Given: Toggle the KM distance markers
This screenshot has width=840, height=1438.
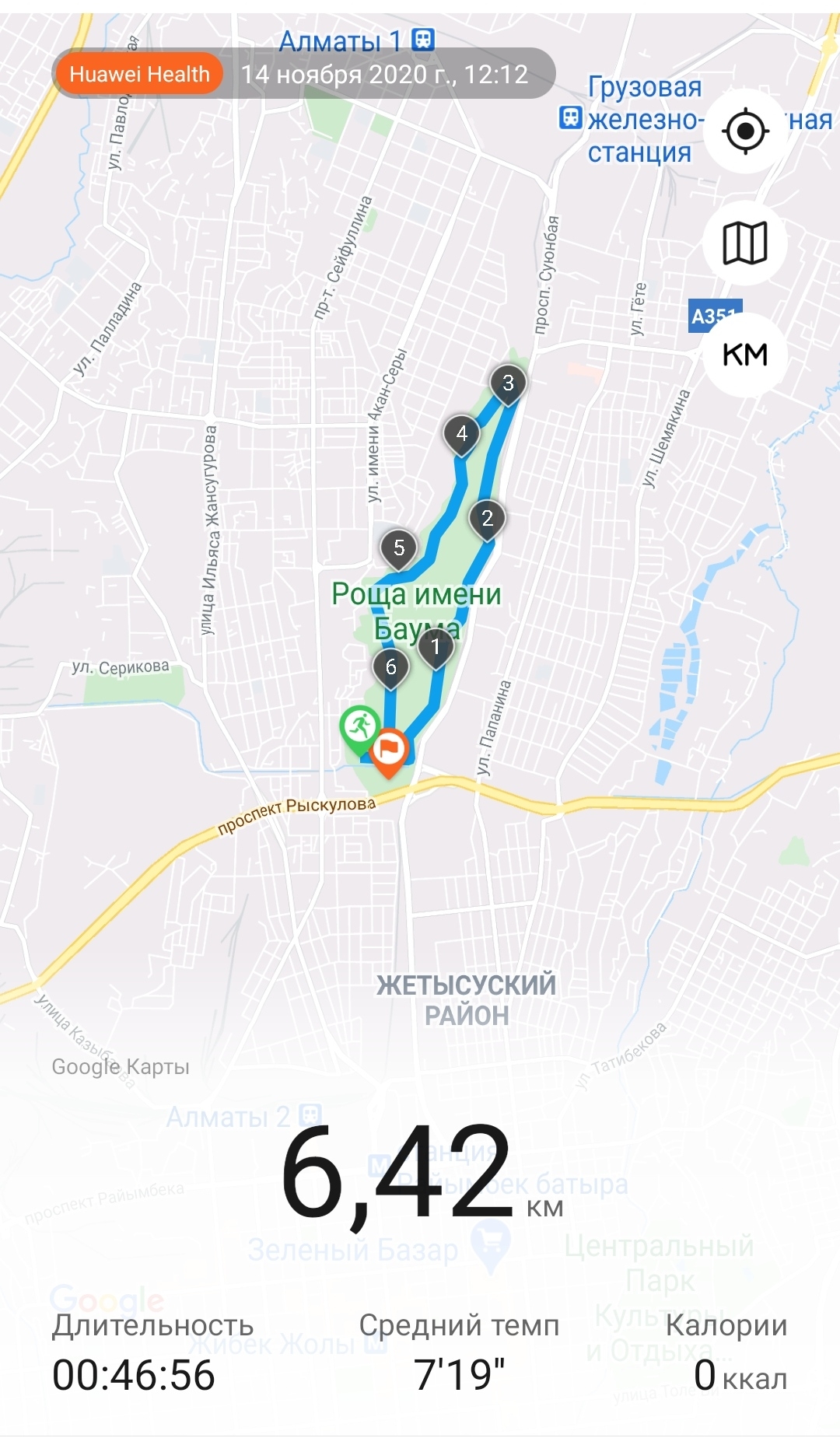Looking at the screenshot, I should (745, 355).
